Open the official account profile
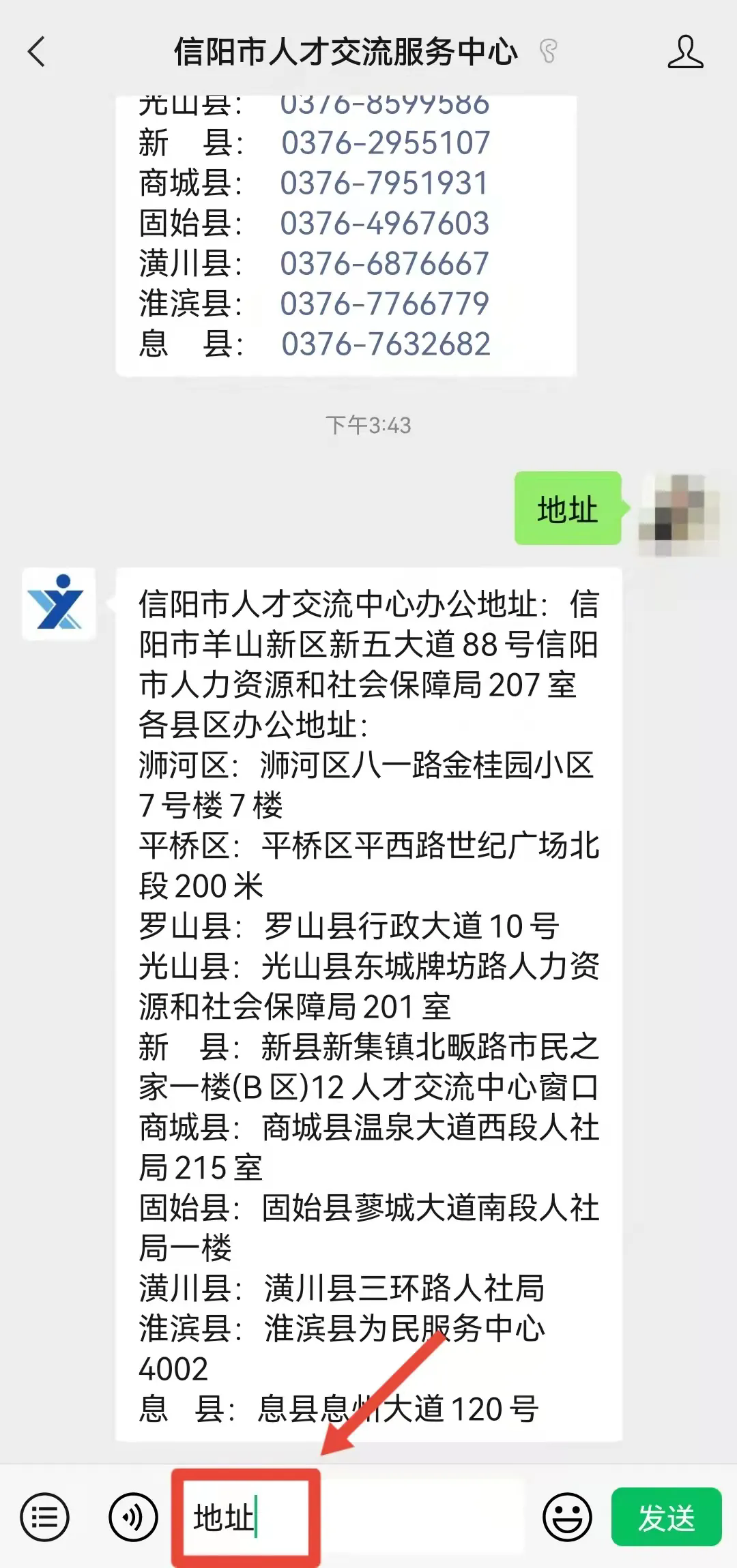 [684, 52]
